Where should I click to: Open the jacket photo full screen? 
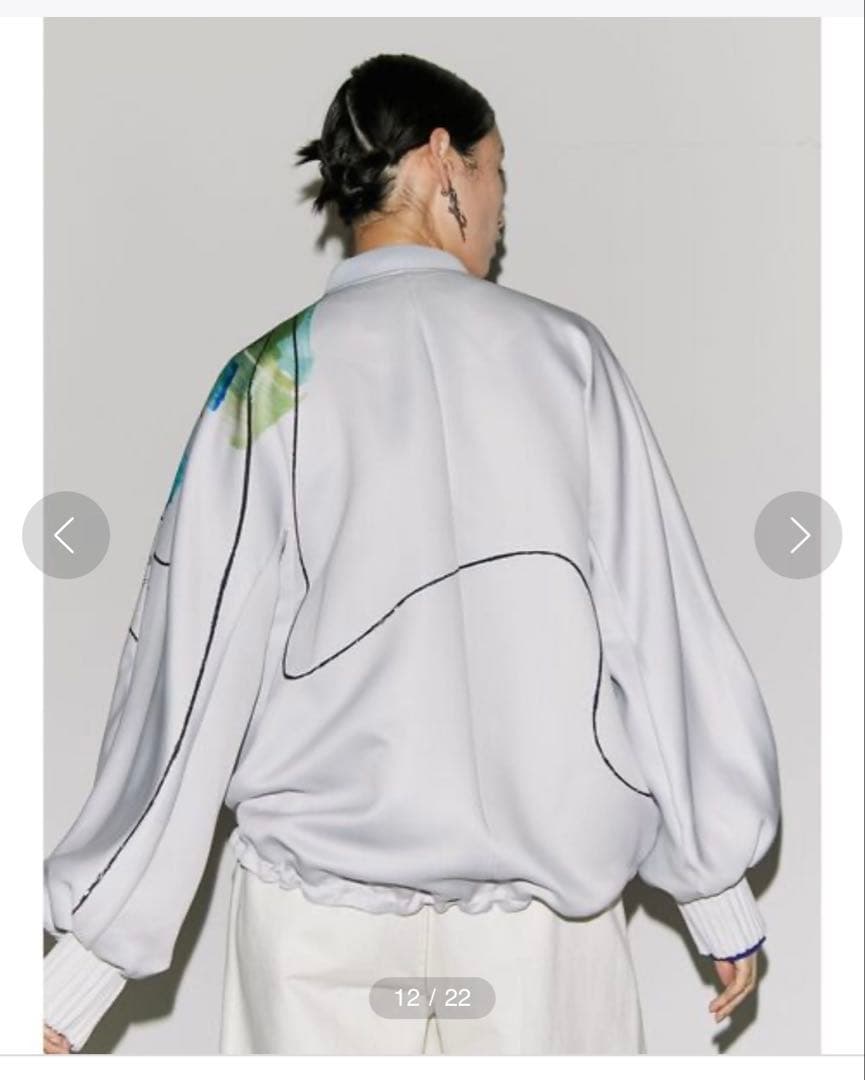point(432,600)
